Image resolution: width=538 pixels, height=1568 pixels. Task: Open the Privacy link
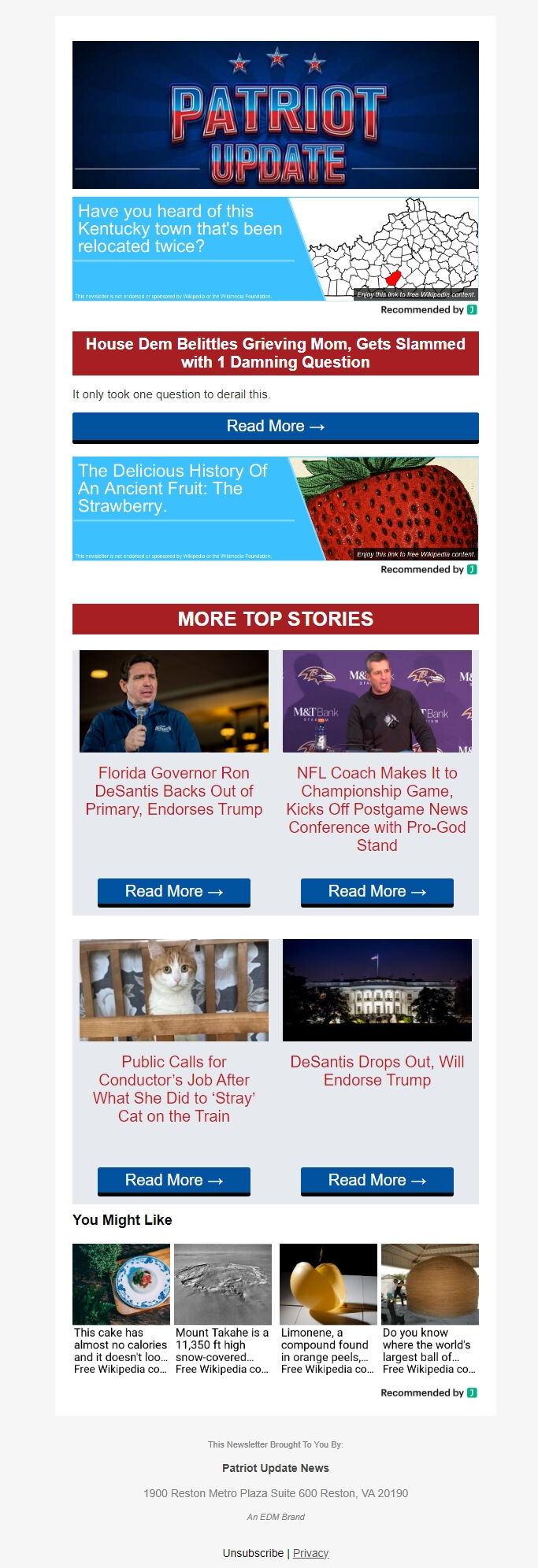coord(310,1553)
